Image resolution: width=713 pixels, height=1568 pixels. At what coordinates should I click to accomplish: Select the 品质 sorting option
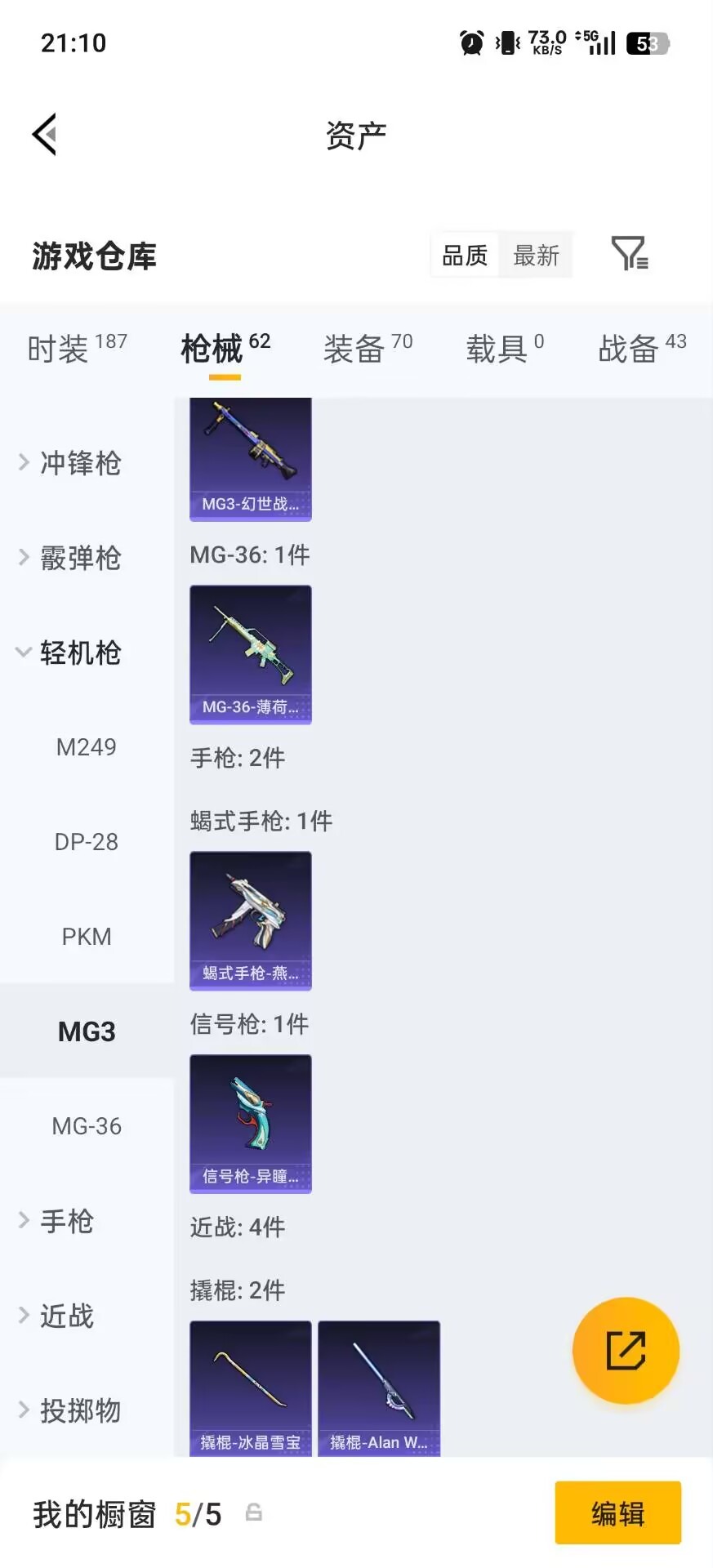(464, 255)
